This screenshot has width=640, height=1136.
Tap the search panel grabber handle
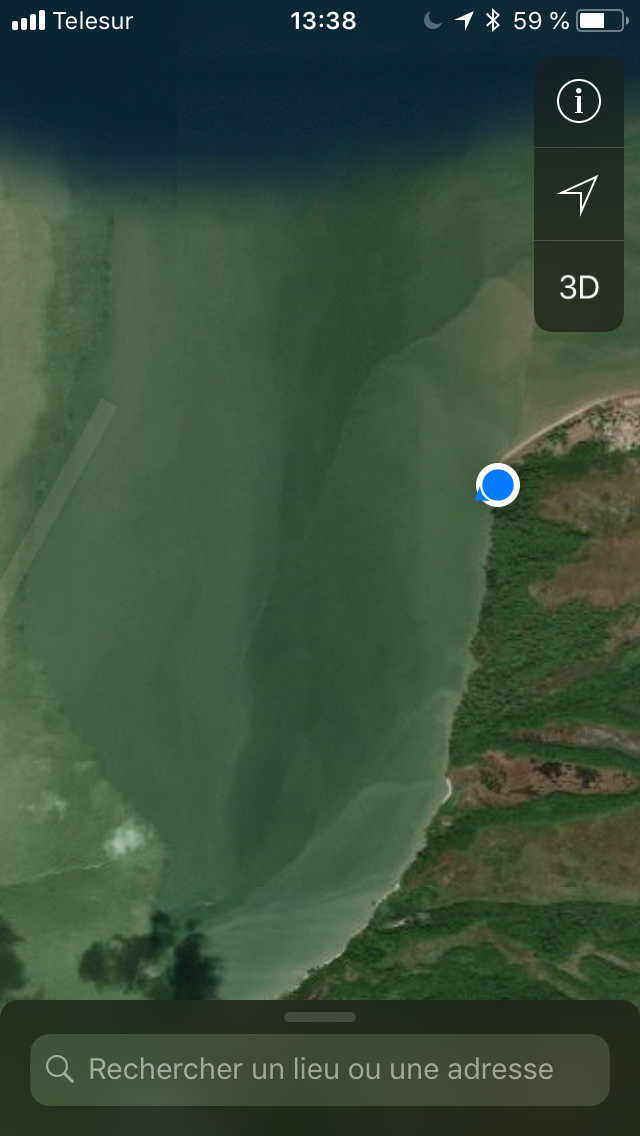pos(320,1017)
